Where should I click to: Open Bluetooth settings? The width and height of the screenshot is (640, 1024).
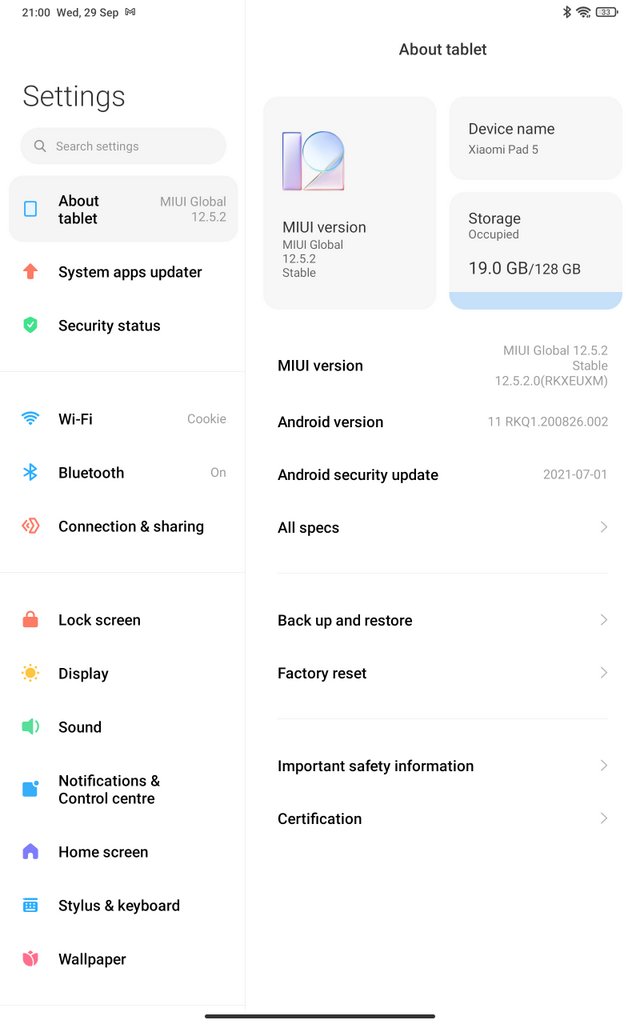(123, 472)
